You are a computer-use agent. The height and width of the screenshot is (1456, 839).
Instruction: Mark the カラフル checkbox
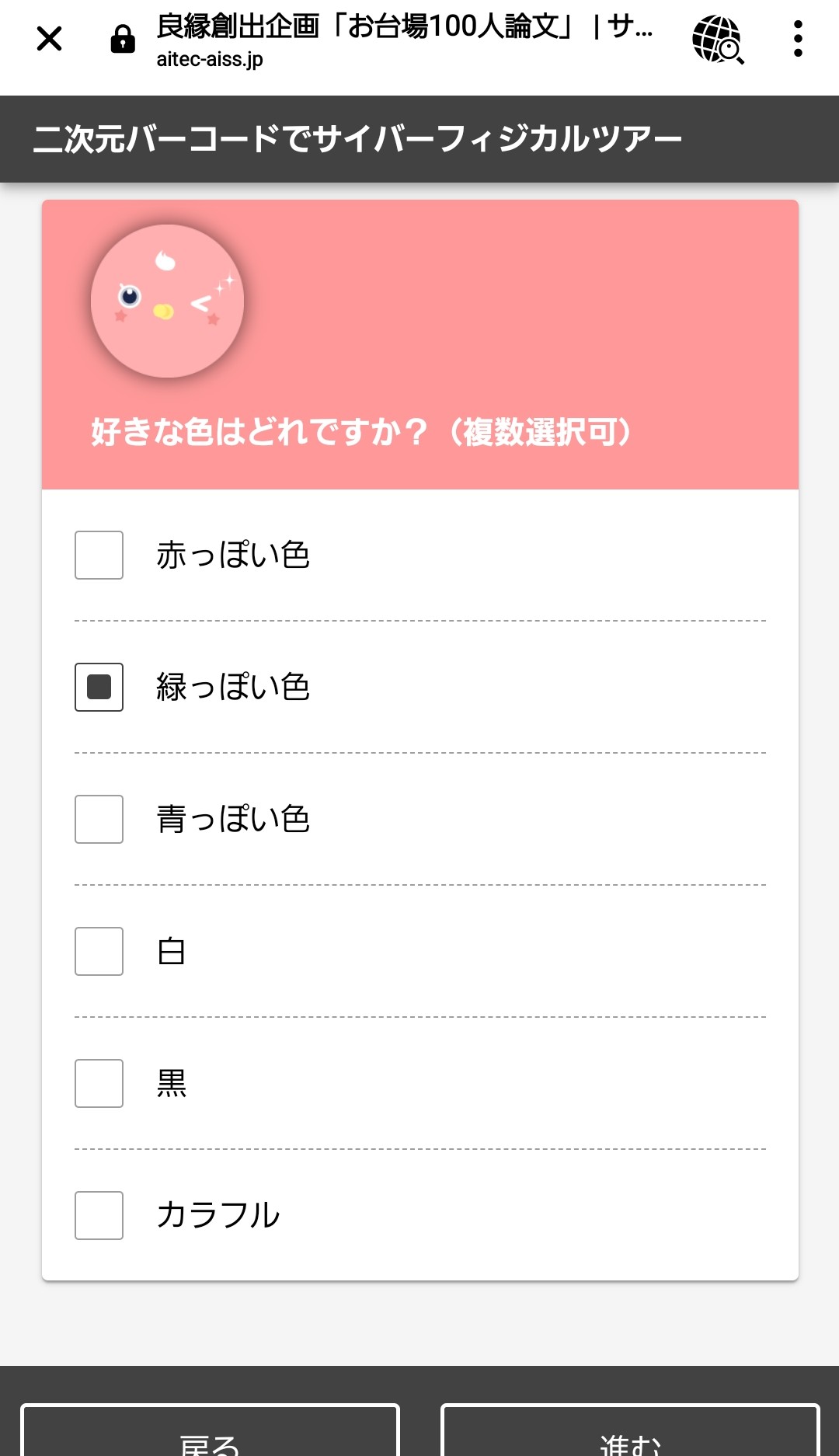[99, 1215]
